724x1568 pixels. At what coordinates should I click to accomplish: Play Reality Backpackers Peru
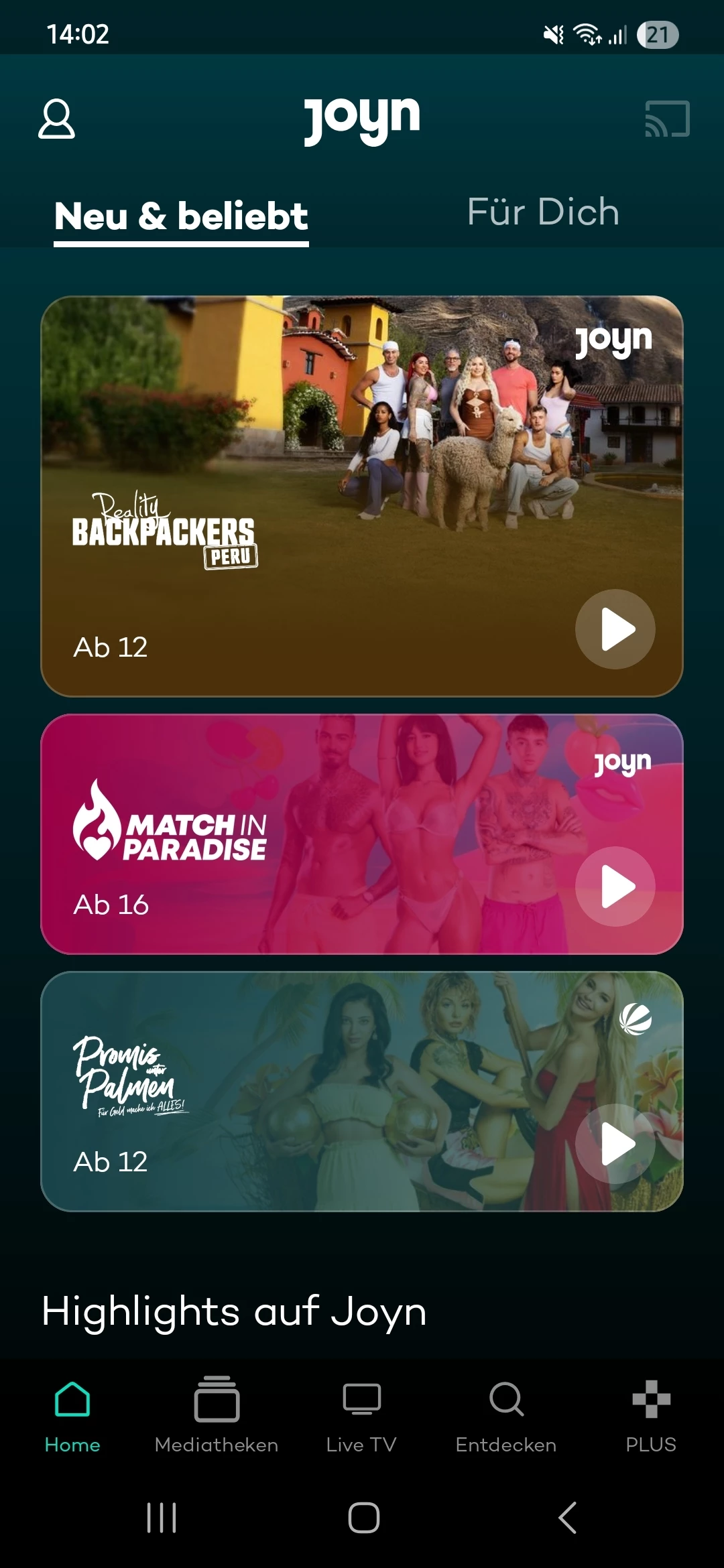(x=615, y=629)
